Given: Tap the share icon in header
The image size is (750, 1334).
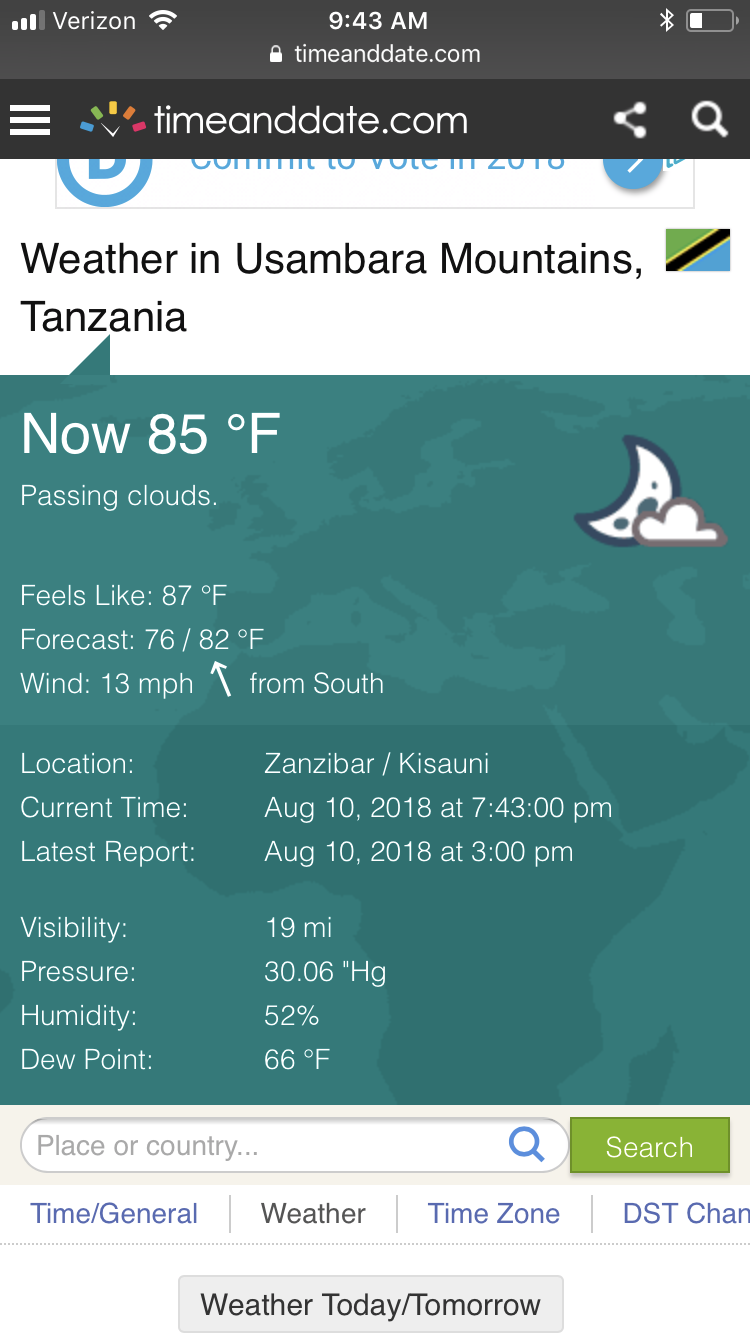Looking at the screenshot, I should point(630,121).
